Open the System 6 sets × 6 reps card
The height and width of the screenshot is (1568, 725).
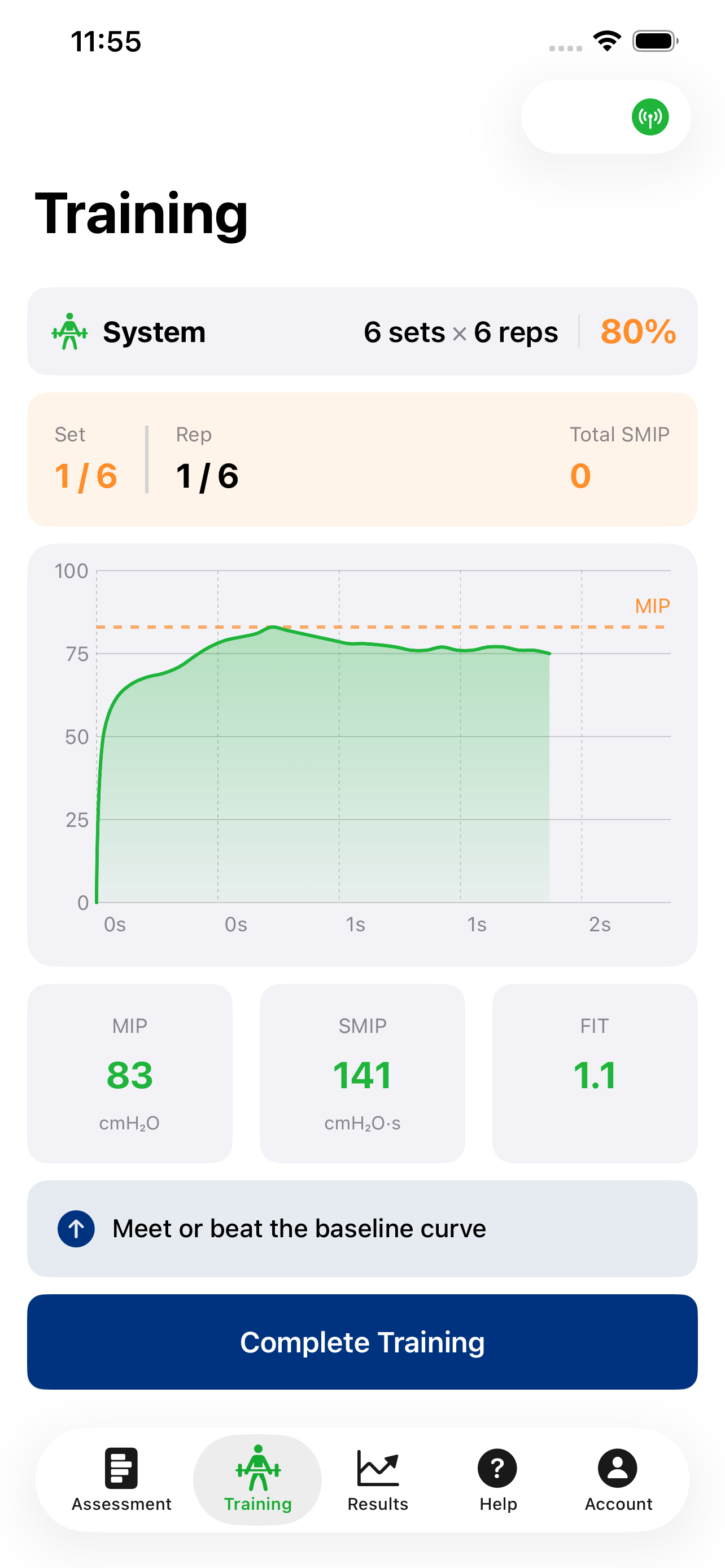point(362,332)
